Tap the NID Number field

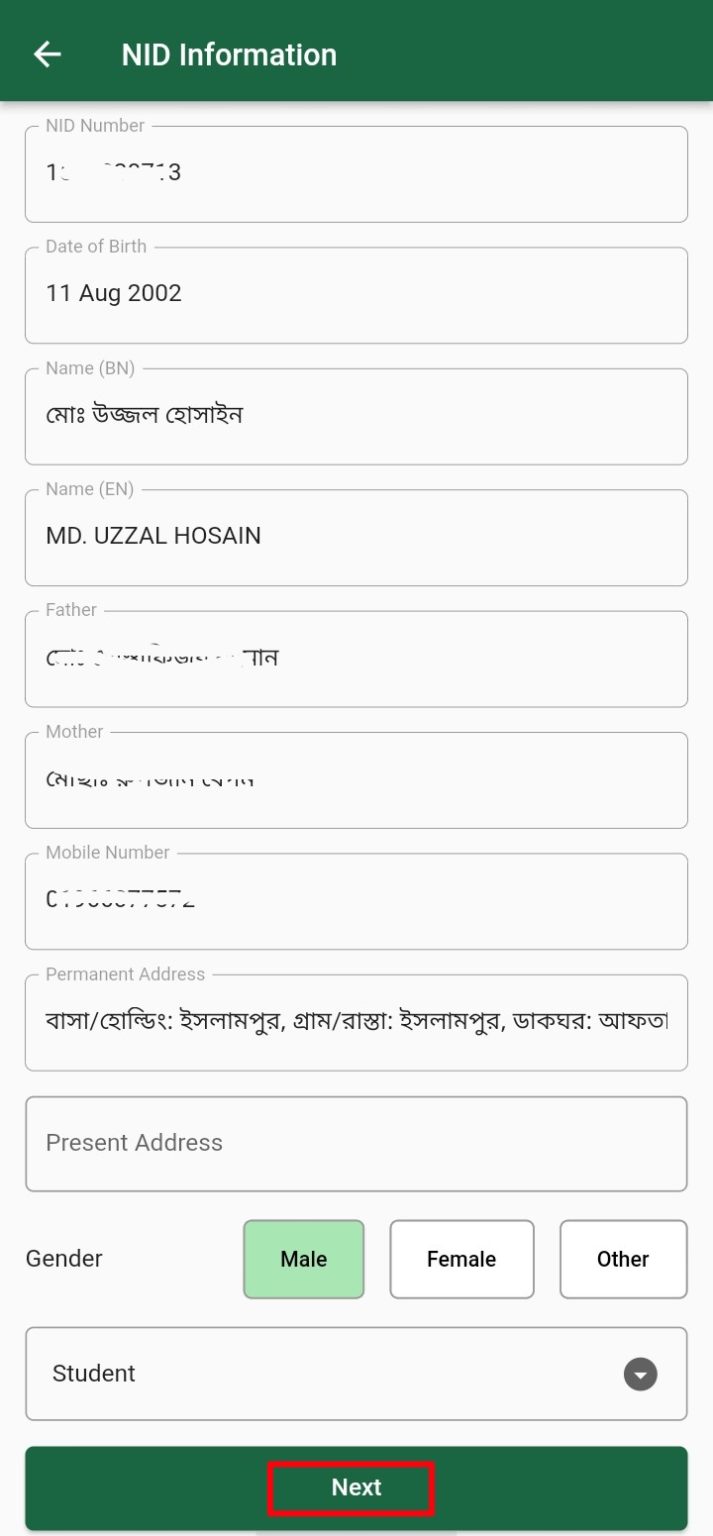pos(356,174)
